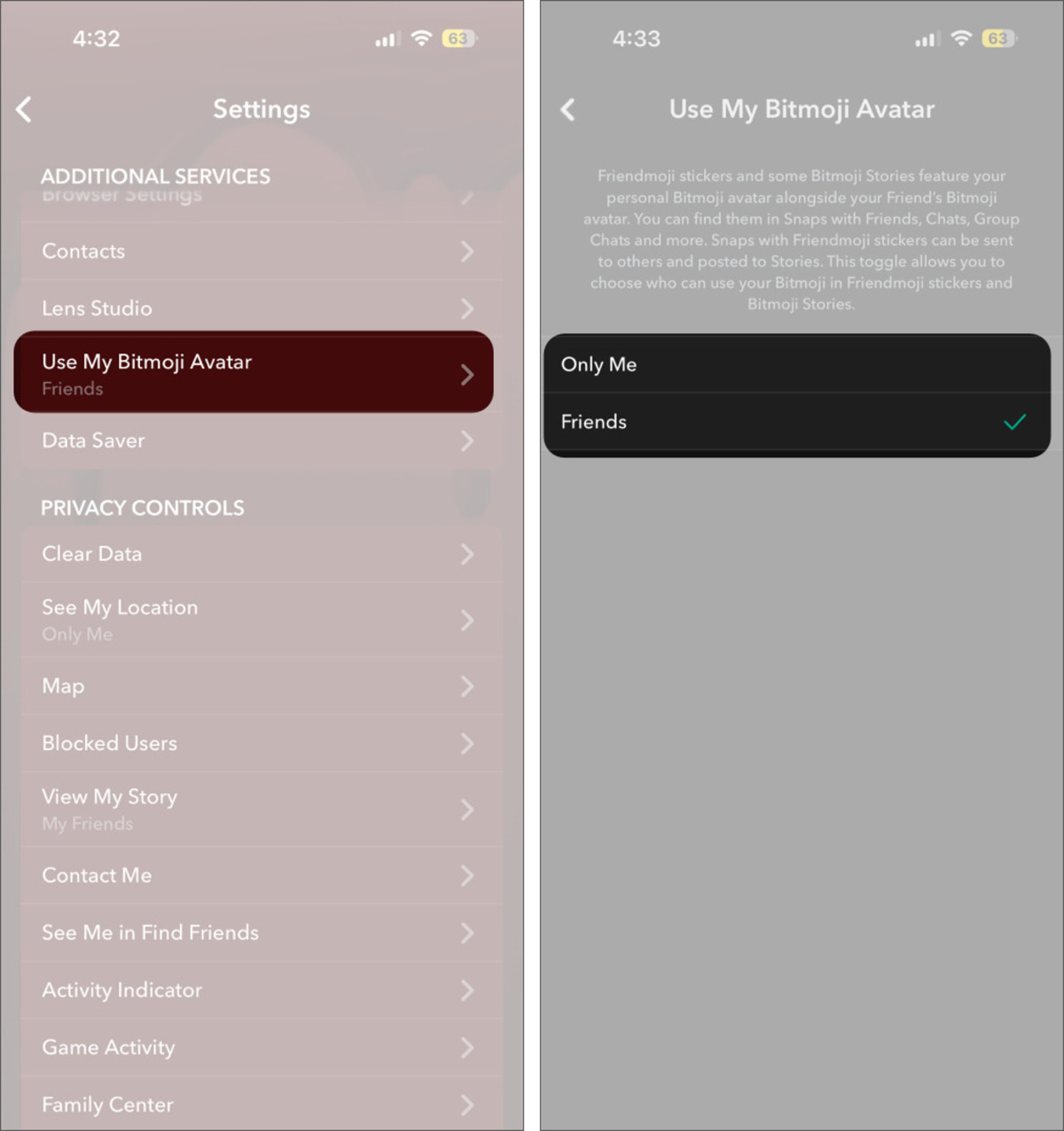This screenshot has height=1131, width=1064.
Task: Open Contacts settings
Action: pos(257,252)
